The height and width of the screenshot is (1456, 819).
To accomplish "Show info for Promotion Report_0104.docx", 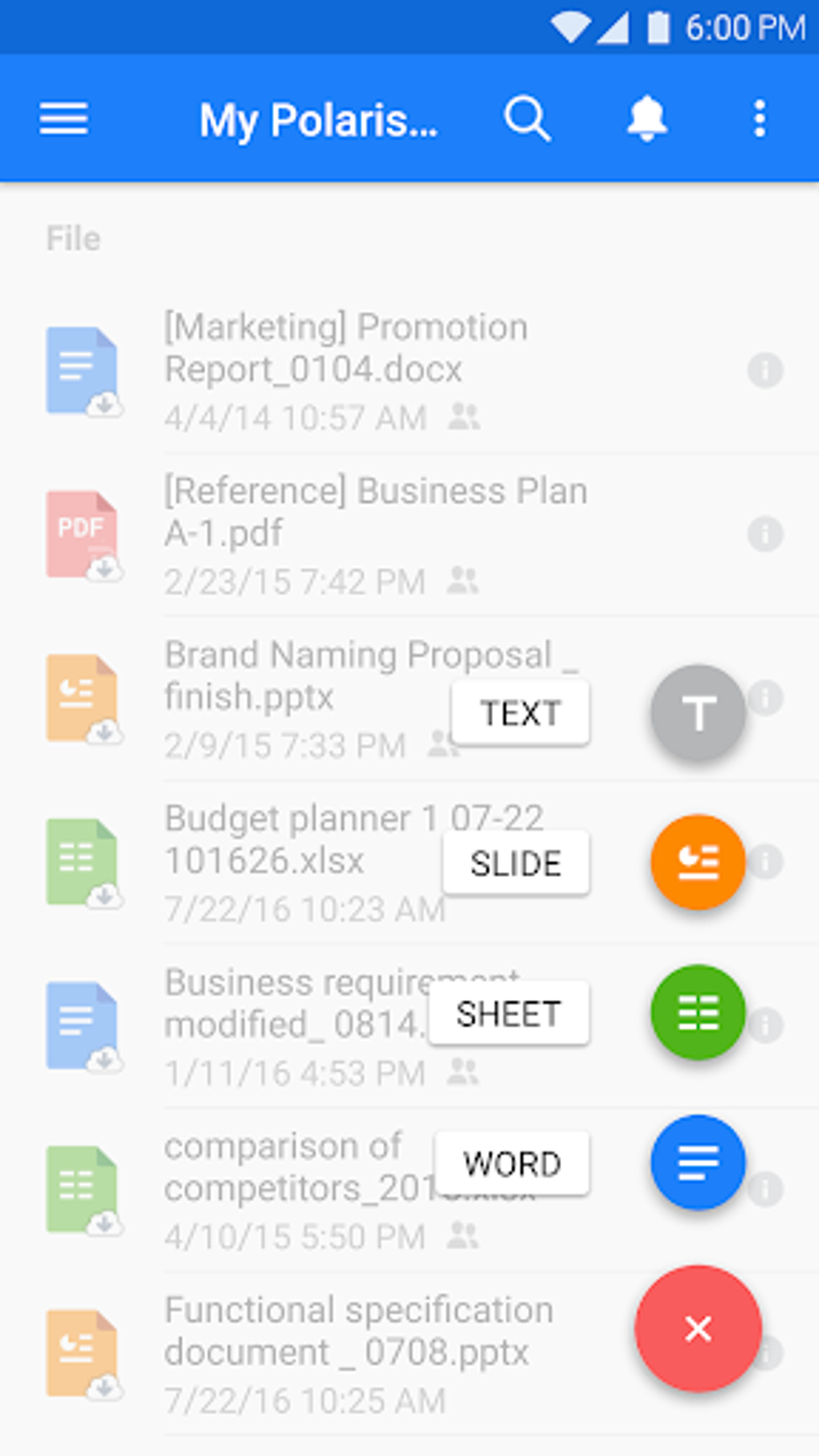I will pos(765,370).
